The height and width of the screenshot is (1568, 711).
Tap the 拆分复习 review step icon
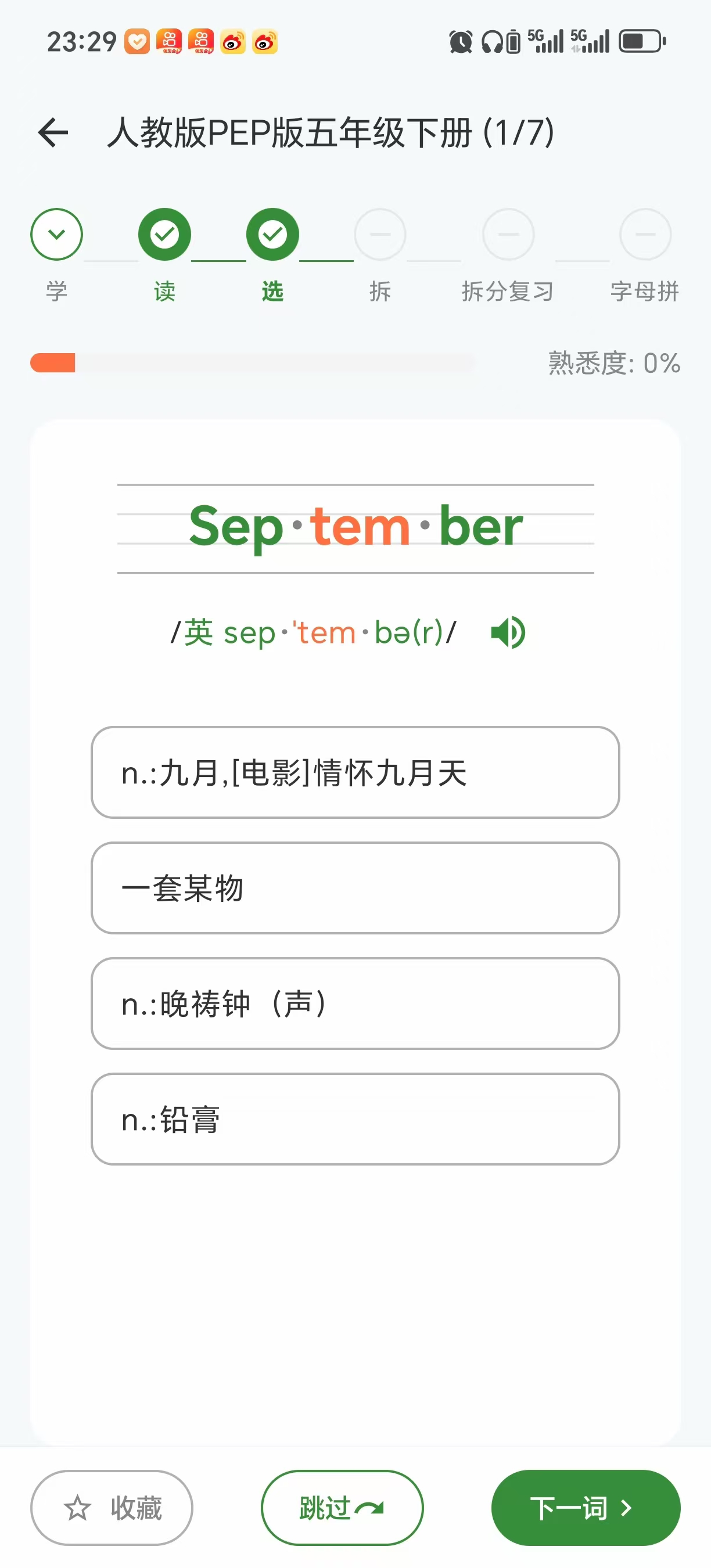(x=508, y=235)
